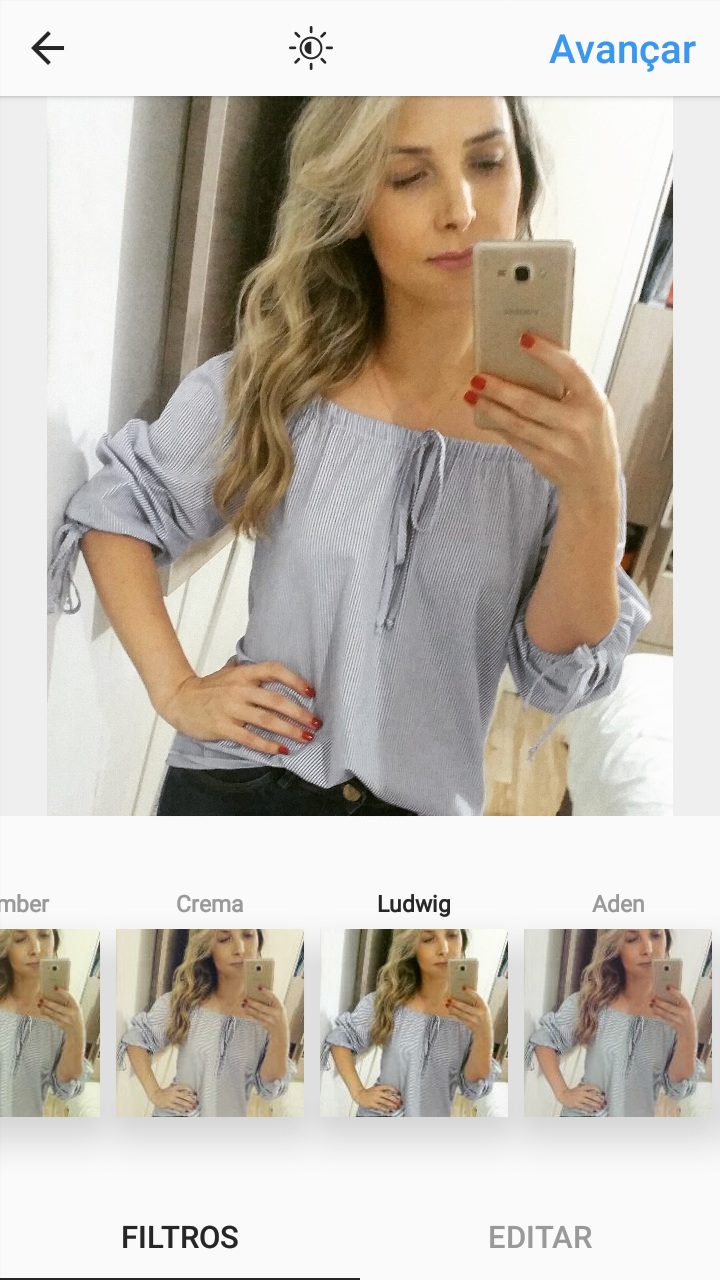
Task: Select the Ludwig filter thumbnail
Action: 414,1022
